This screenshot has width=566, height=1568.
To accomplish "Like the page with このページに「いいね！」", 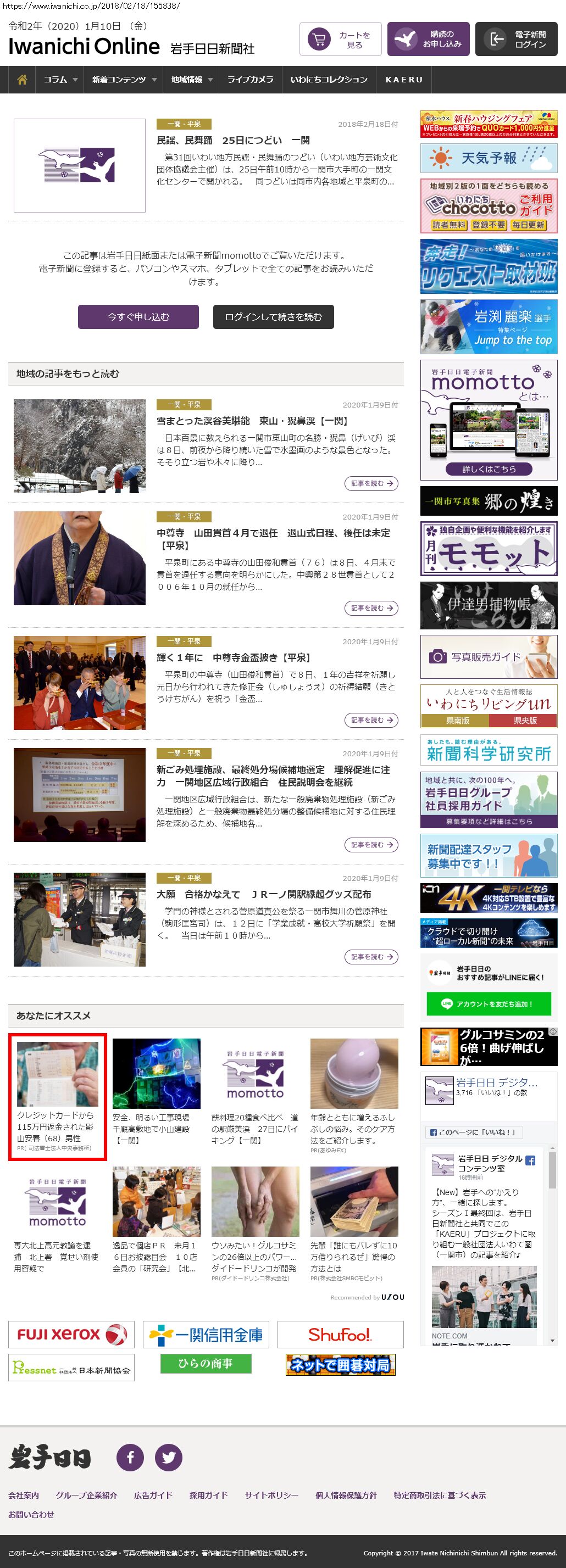I will 473,1132.
